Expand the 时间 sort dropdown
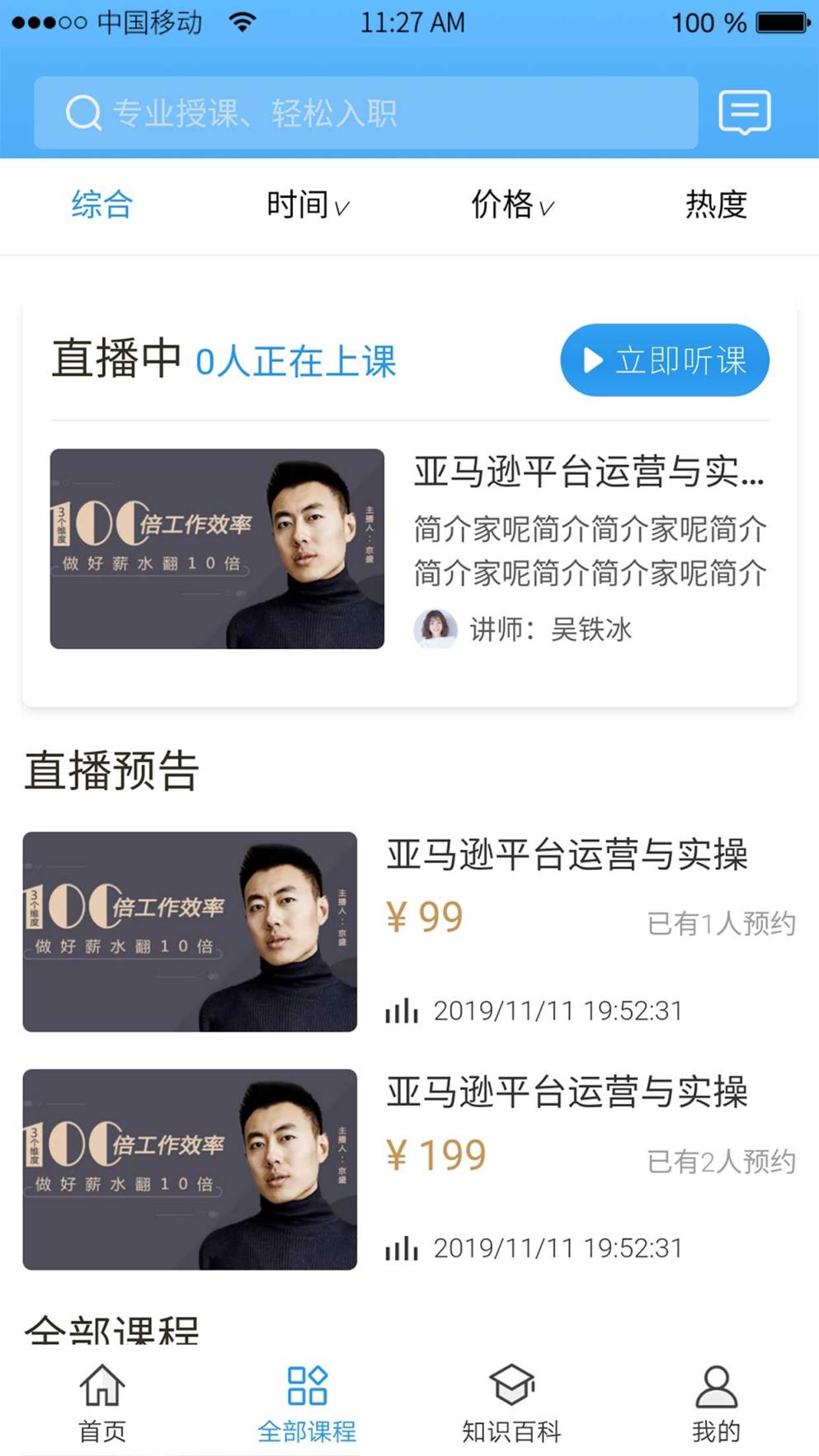The width and height of the screenshot is (819, 1456). pyautogui.click(x=307, y=204)
